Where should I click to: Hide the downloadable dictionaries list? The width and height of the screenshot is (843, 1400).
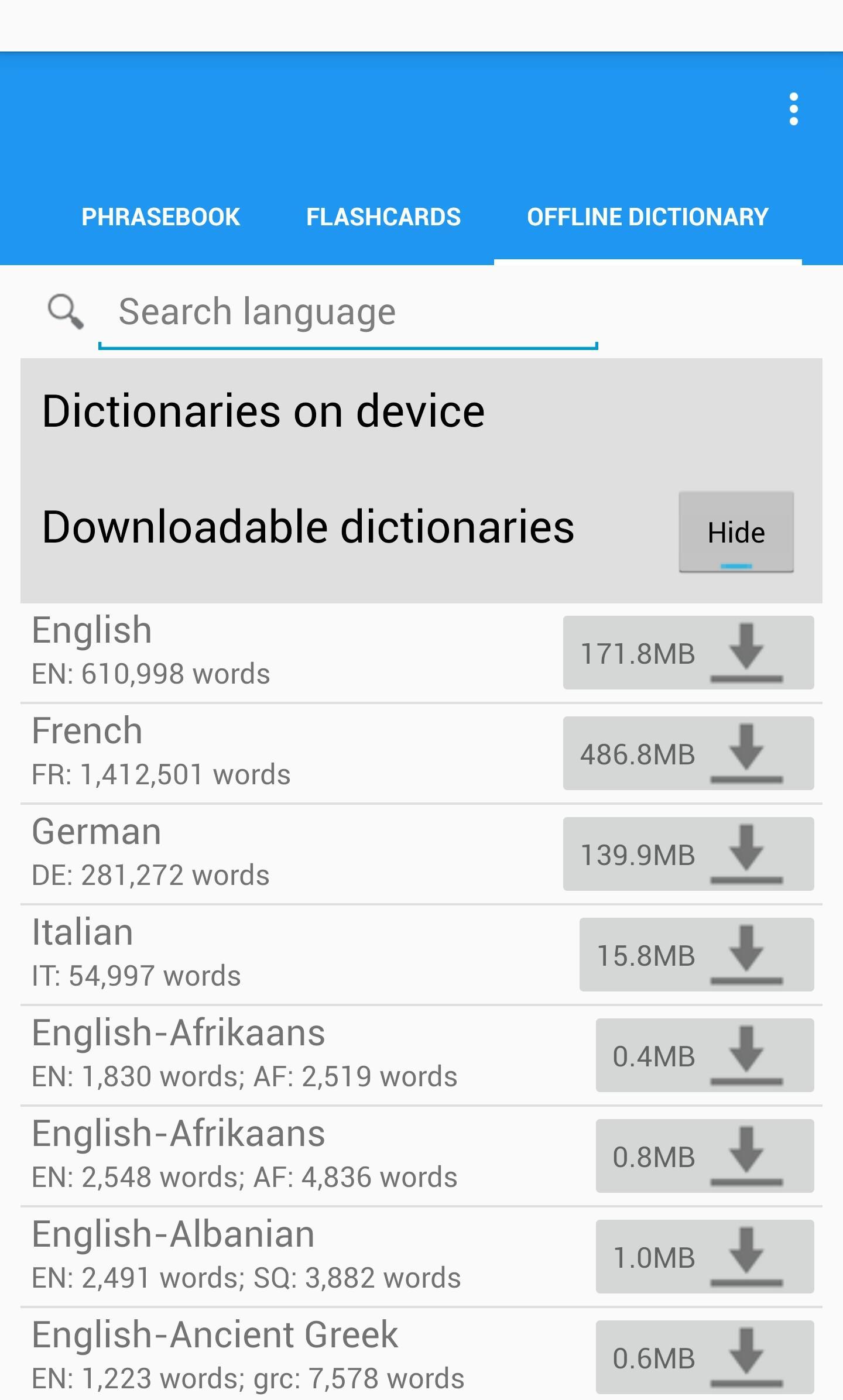click(x=736, y=531)
